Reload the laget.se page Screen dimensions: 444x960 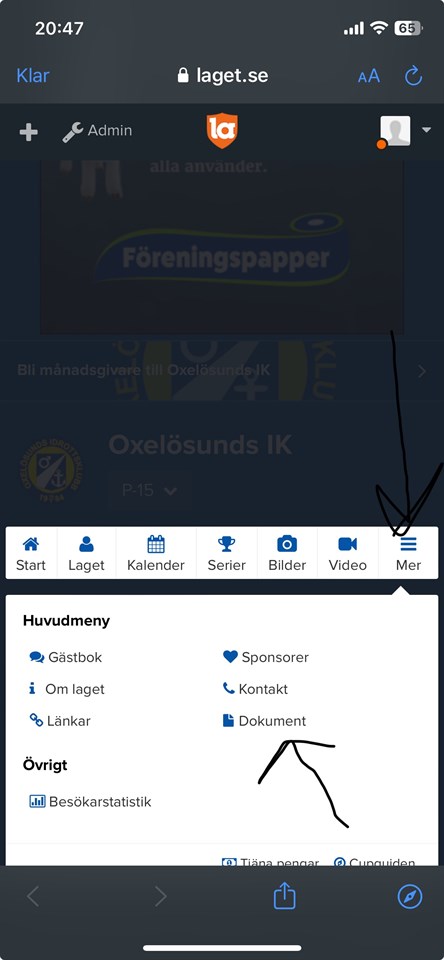pyautogui.click(x=414, y=76)
